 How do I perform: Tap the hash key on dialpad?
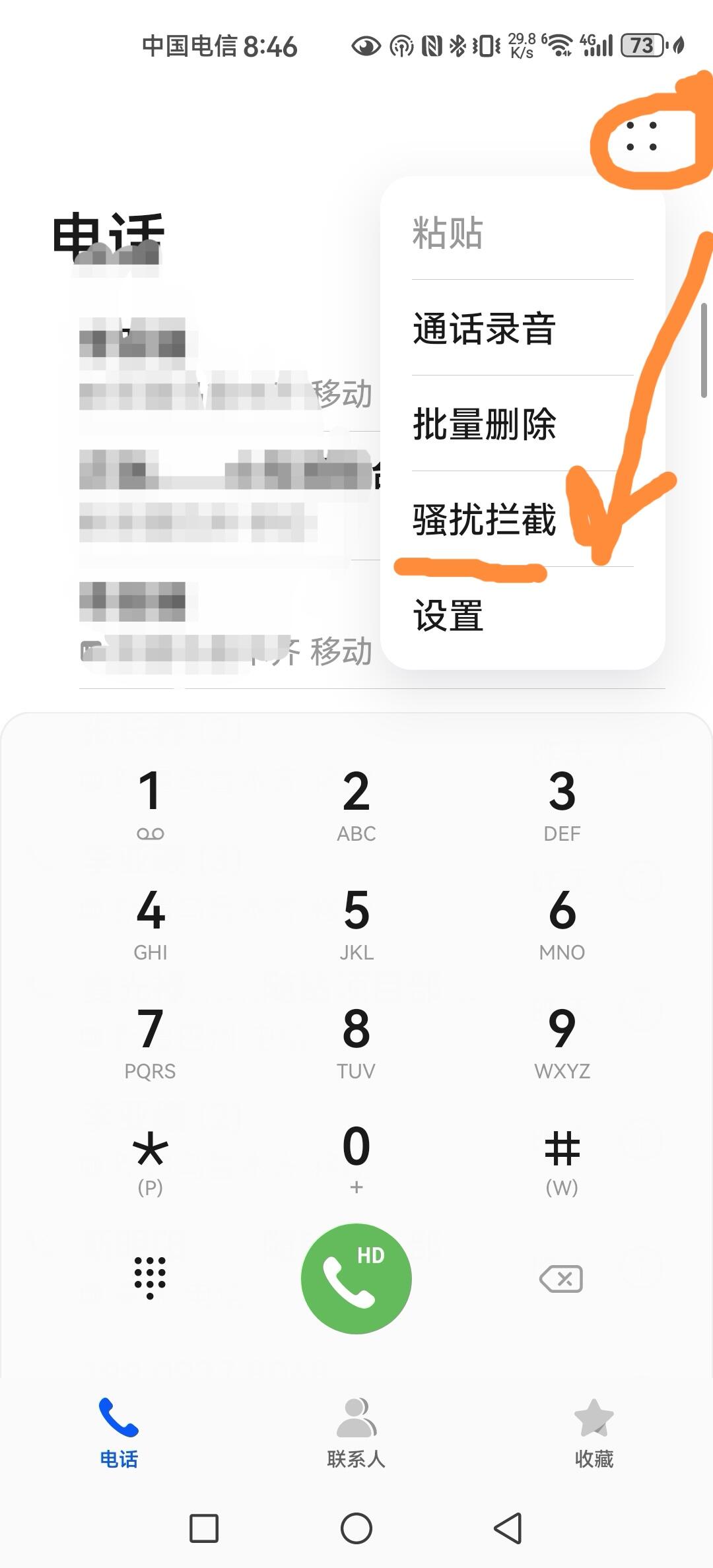(x=562, y=1160)
